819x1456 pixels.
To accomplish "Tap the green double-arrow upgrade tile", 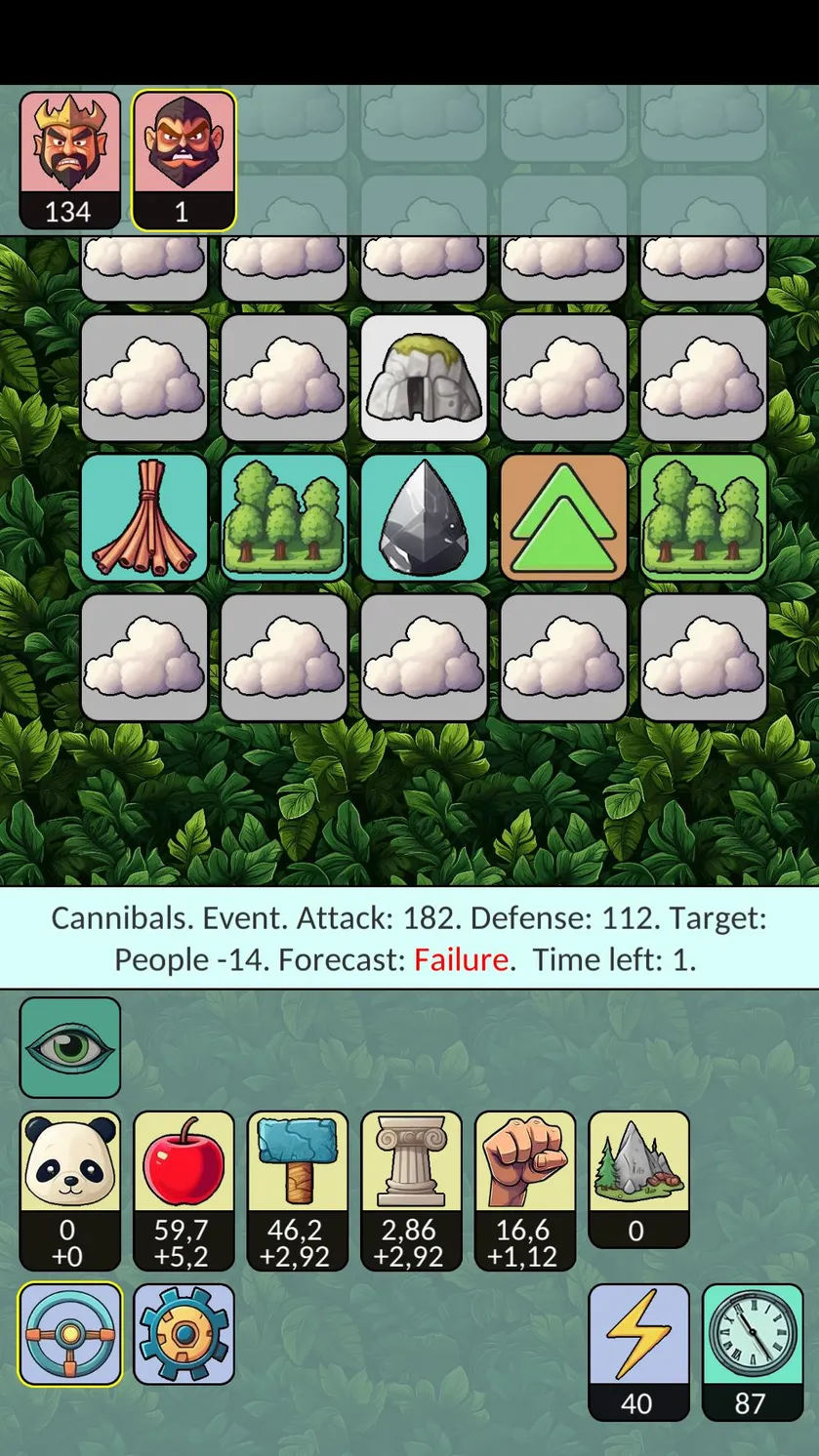I will [x=564, y=518].
